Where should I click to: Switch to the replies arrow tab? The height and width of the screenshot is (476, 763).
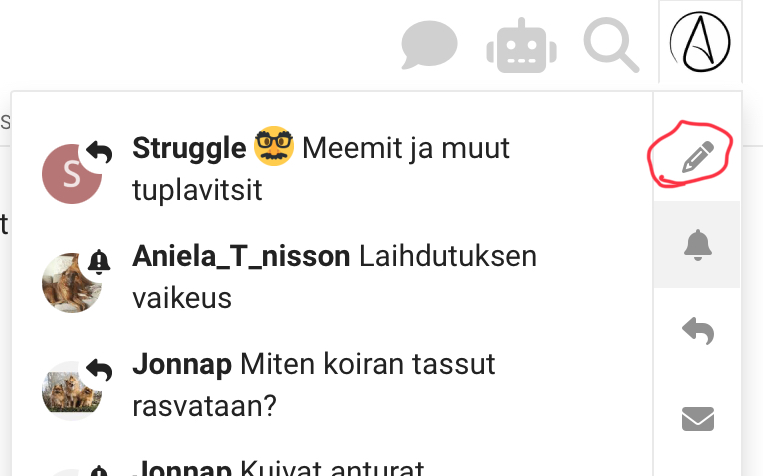coord(697,331)
